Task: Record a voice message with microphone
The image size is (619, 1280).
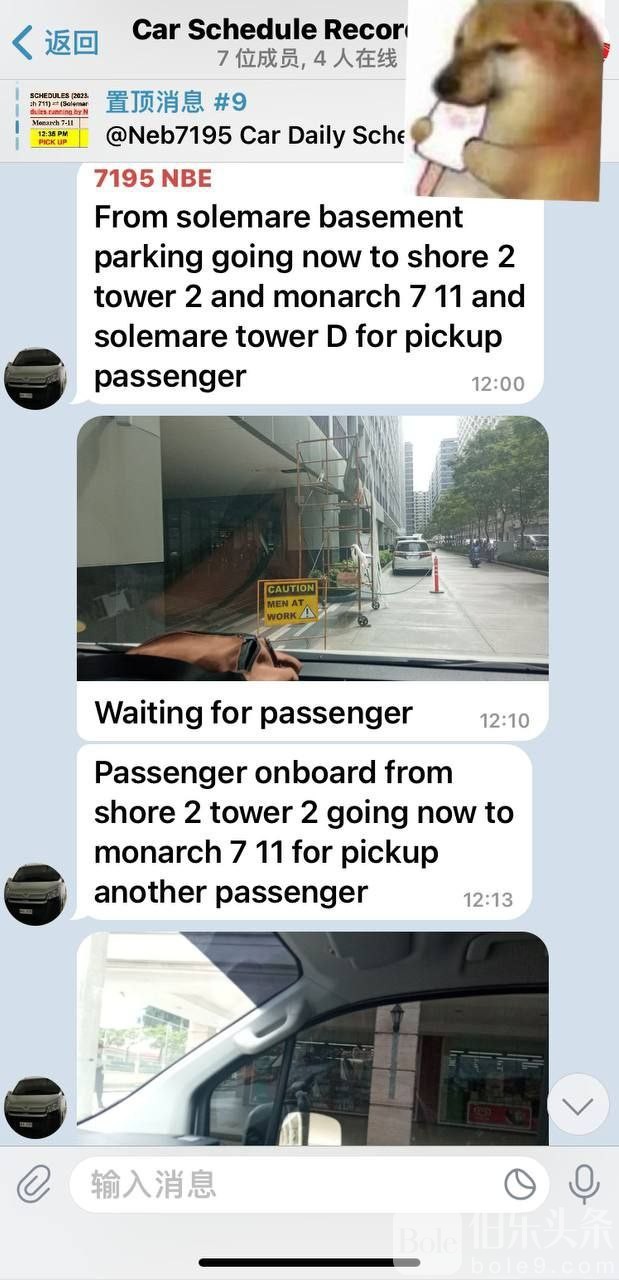Action: point(584,1185)
